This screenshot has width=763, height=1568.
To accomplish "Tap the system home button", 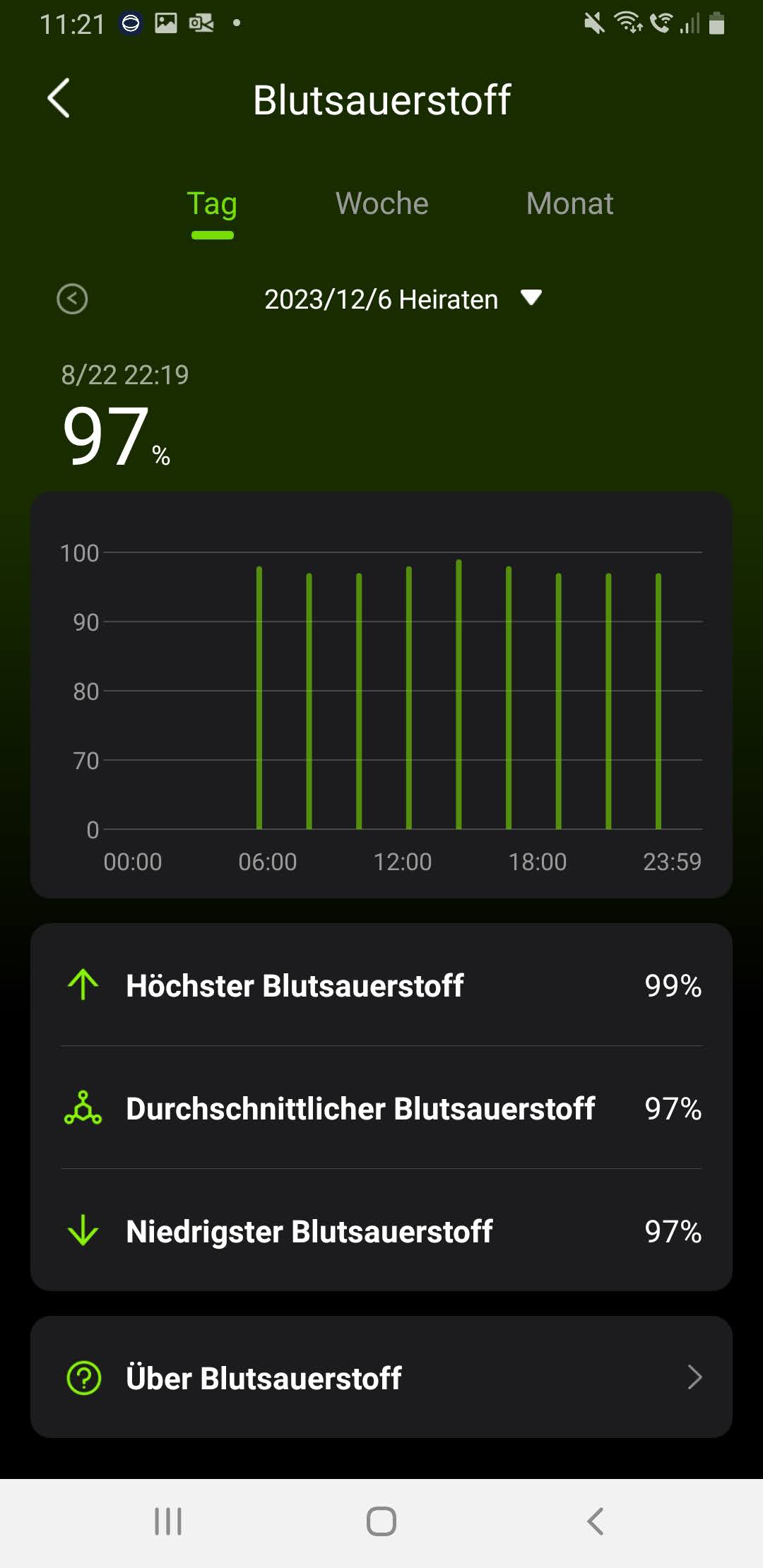I will 381,1521.
